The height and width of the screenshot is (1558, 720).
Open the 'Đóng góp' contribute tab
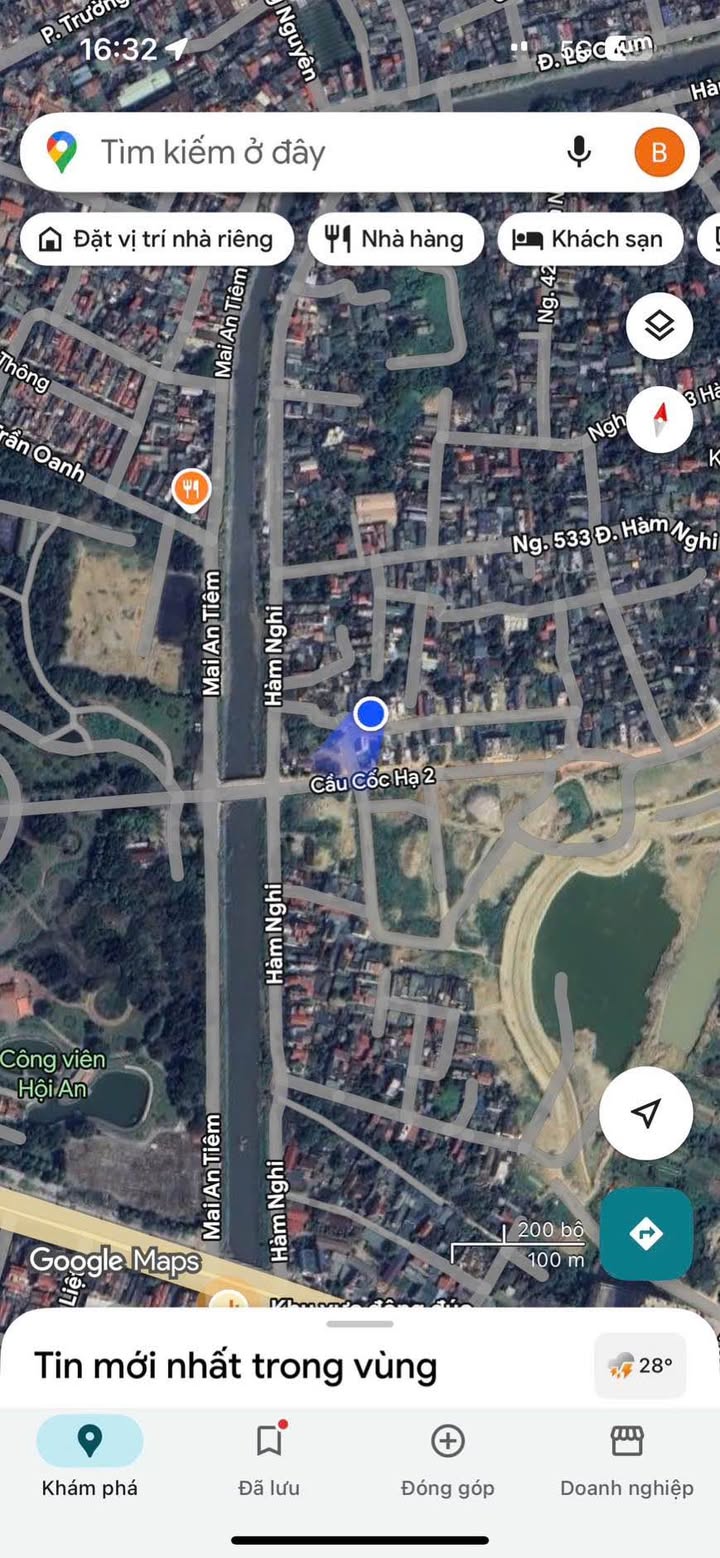point(447,1460)
